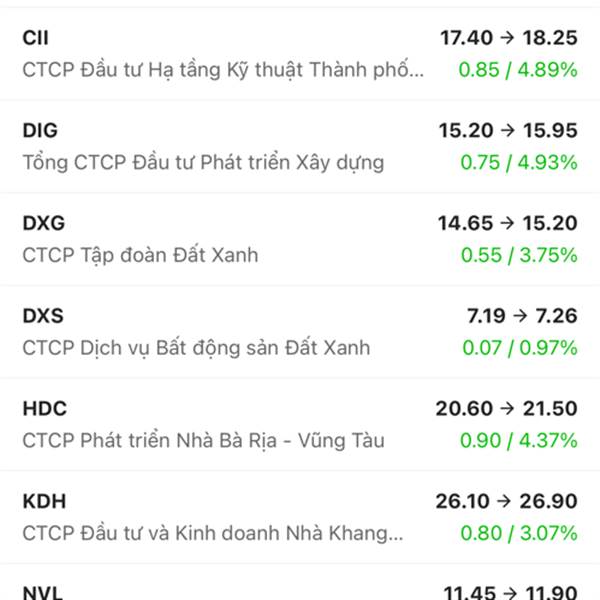Open the CII stock row

(300, 54)
